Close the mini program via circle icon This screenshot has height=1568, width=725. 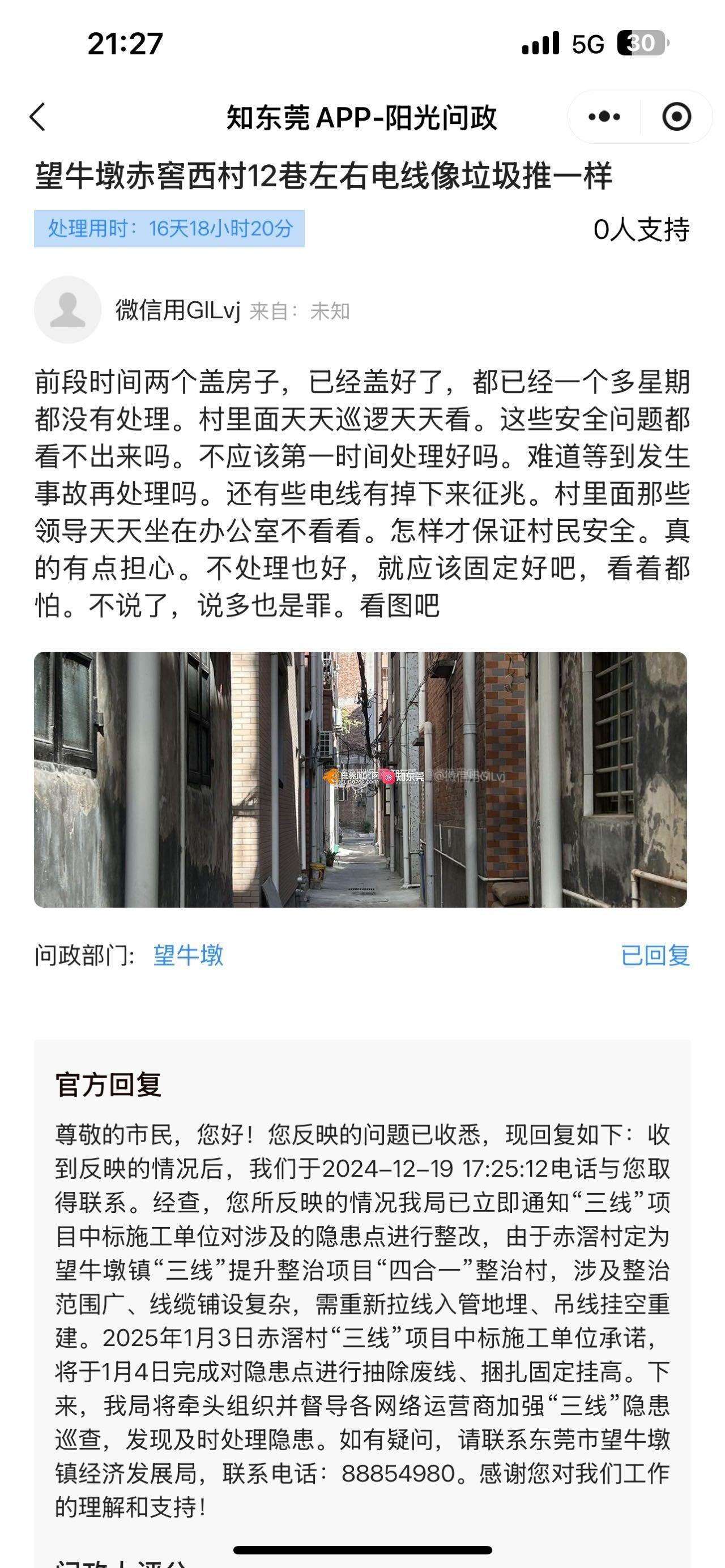pyautogui.click(x=676, y=116)
